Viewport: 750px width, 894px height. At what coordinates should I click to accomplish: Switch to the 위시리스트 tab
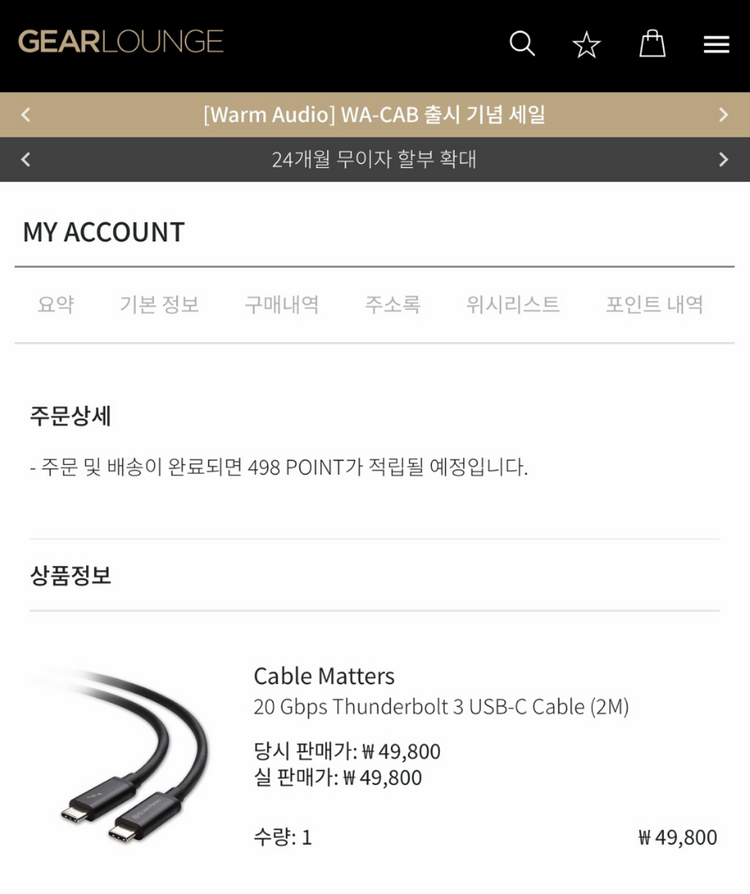point(512,304)
